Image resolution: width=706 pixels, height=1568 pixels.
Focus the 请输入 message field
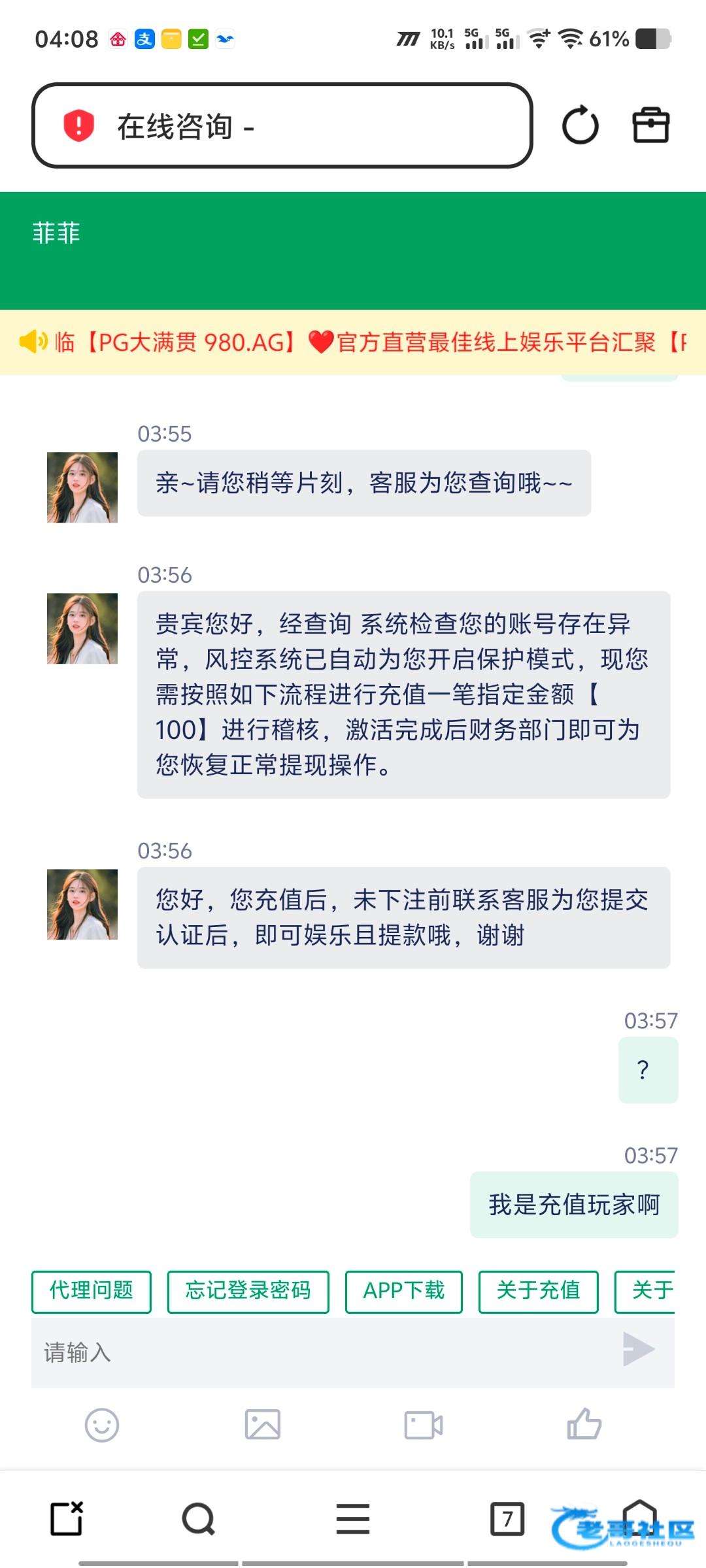click(x=320, y=1352)
